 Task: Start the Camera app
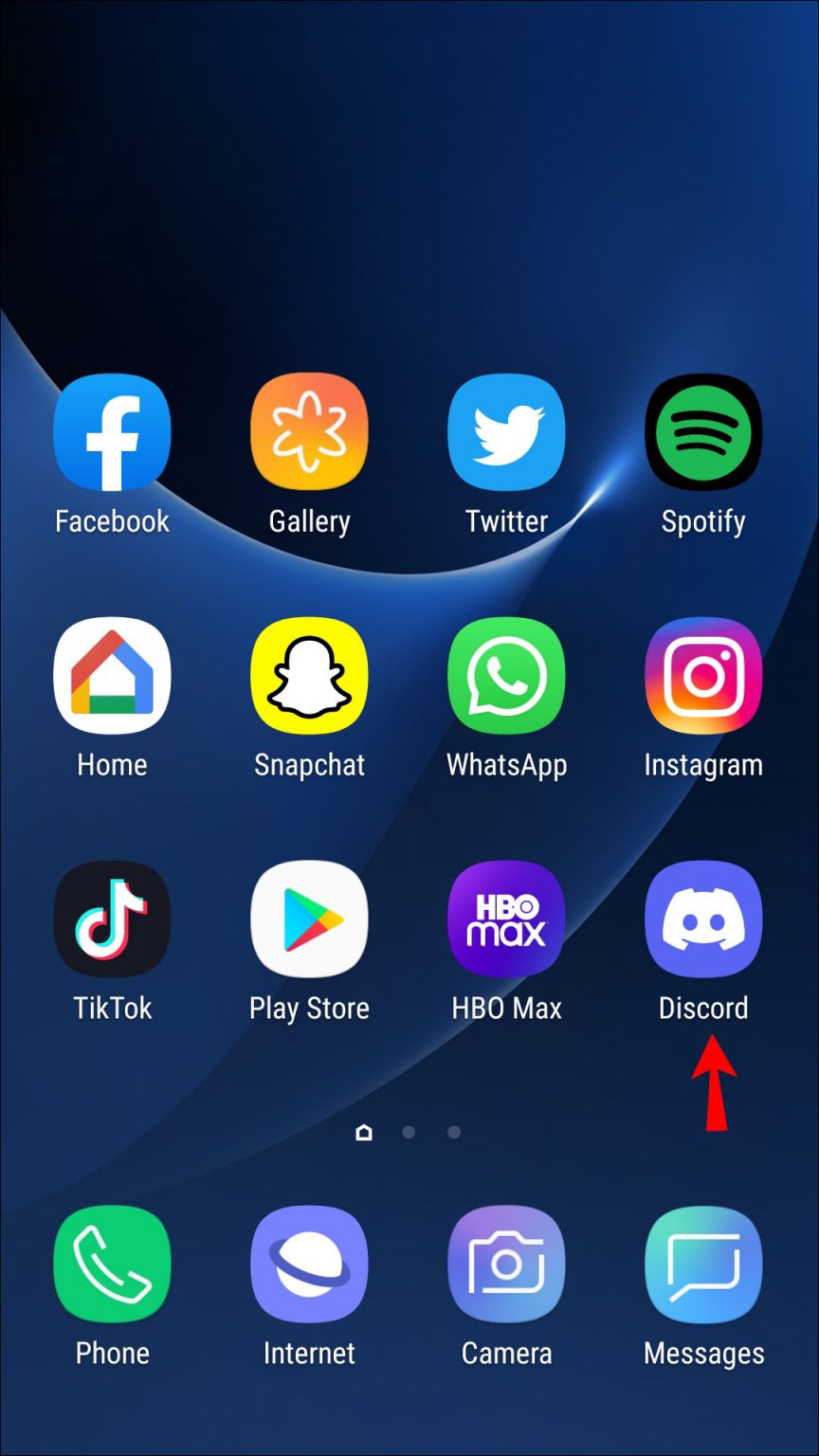pos(506,1264)
